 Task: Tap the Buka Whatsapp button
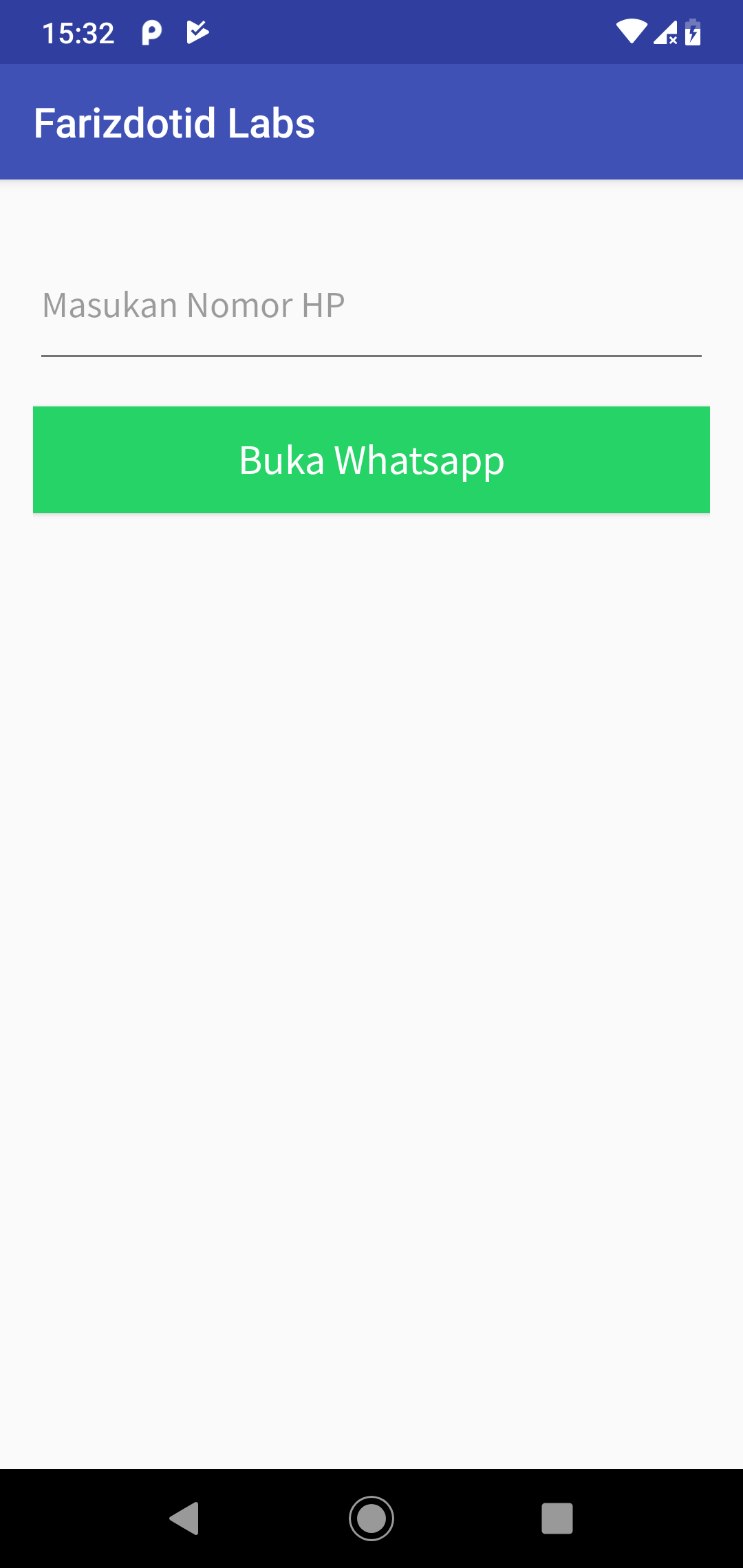pos(371,459)
